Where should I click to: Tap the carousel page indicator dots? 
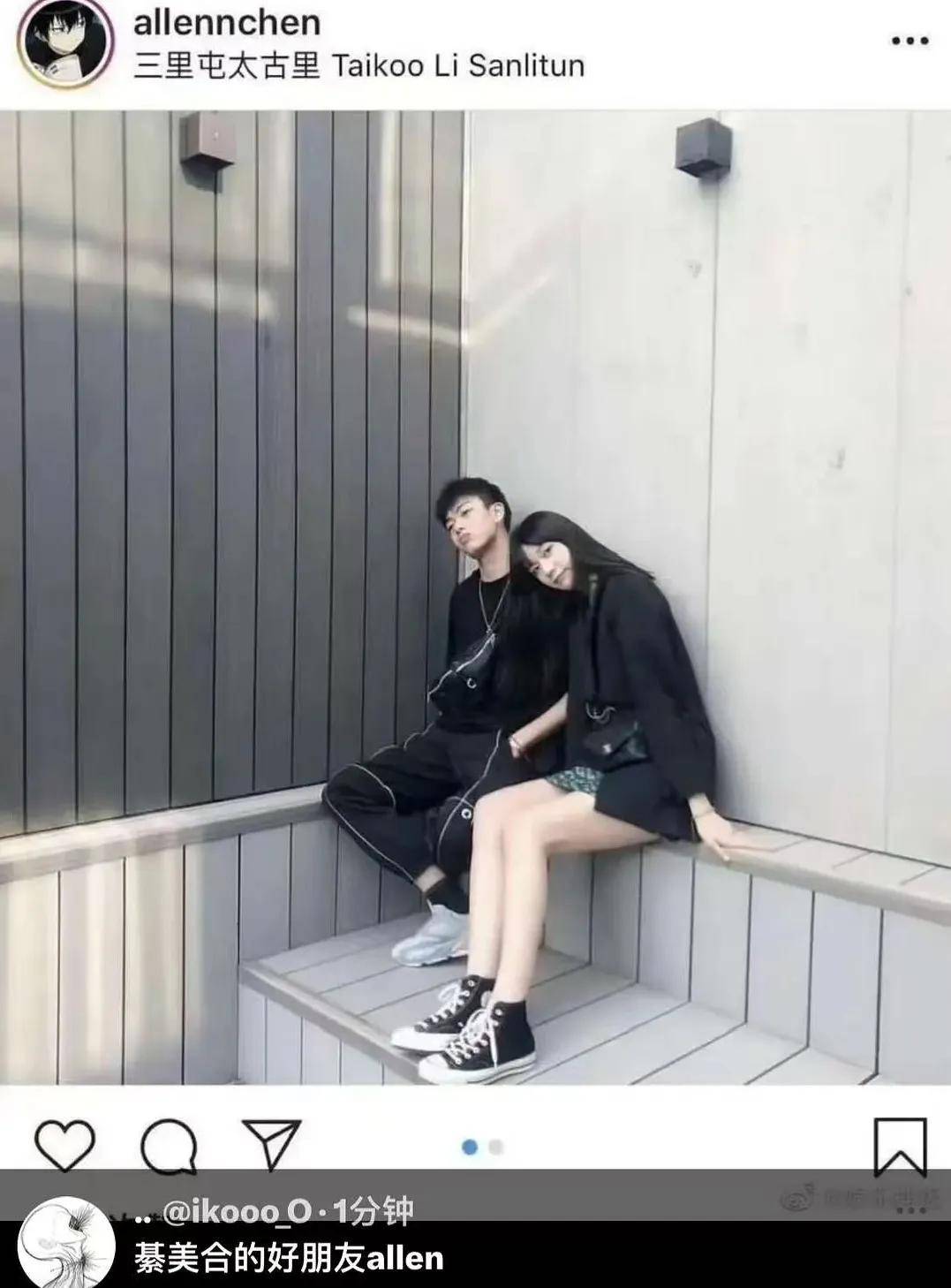pos(482,1147)
